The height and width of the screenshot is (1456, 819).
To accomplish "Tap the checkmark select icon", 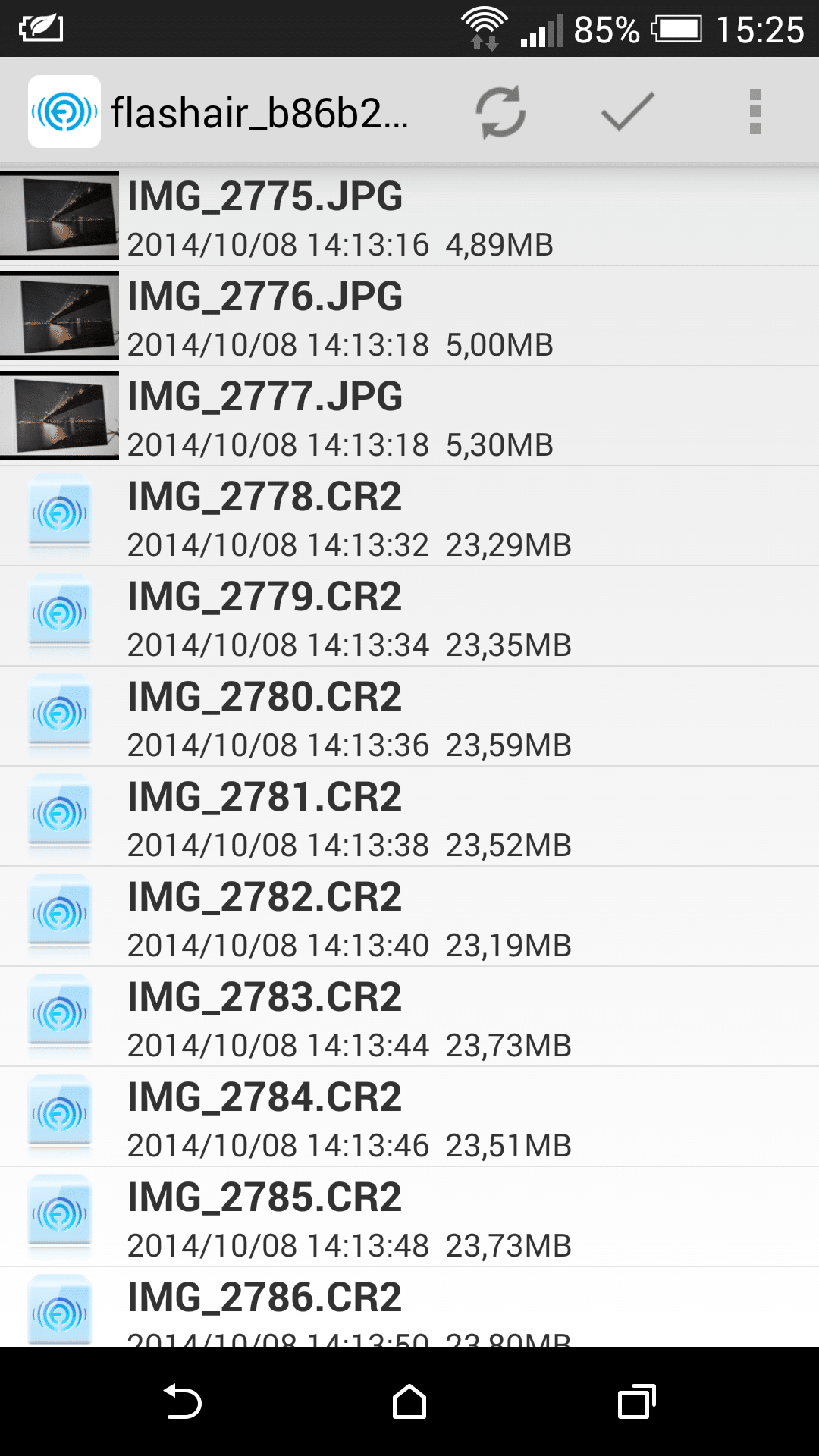I will pyautogui.click(x=627, y=112).
